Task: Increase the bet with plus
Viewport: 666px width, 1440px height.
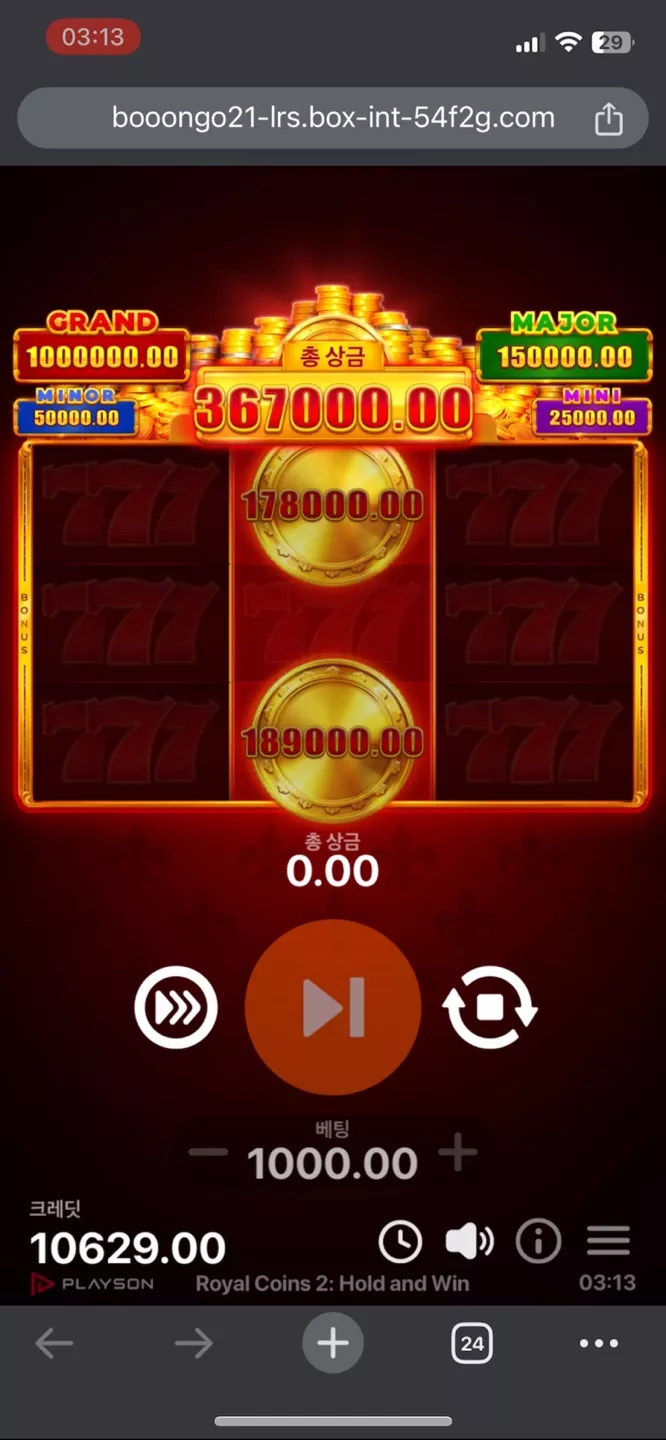Action: (458, 1153)
